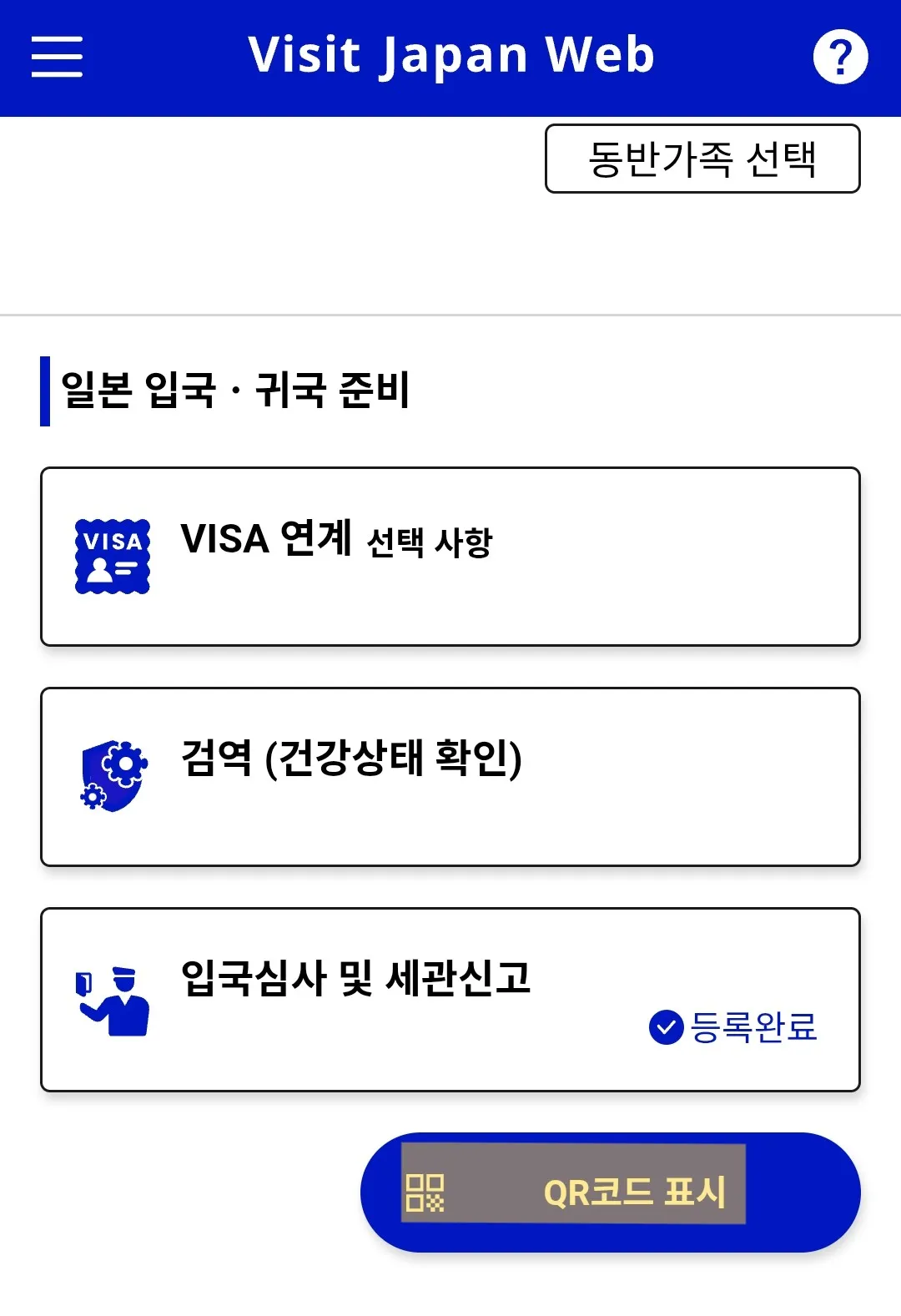Open 입국심사 및 세관신고 card

[x=450, y=999]
